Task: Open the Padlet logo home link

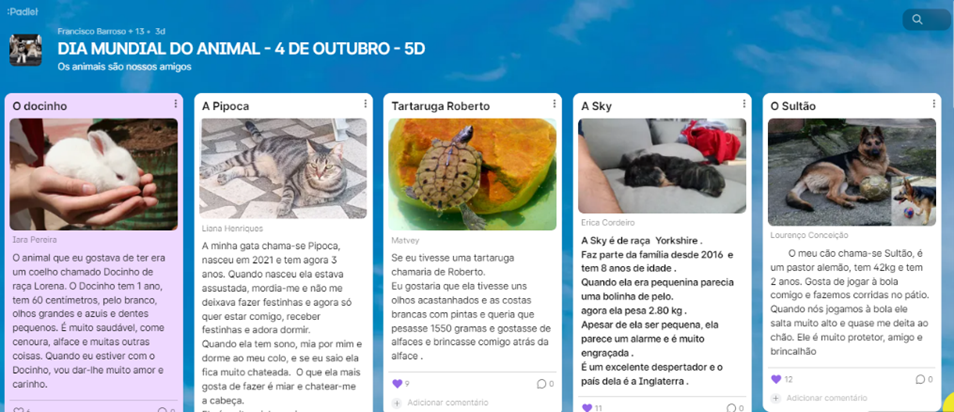Action: click(22, 11)
